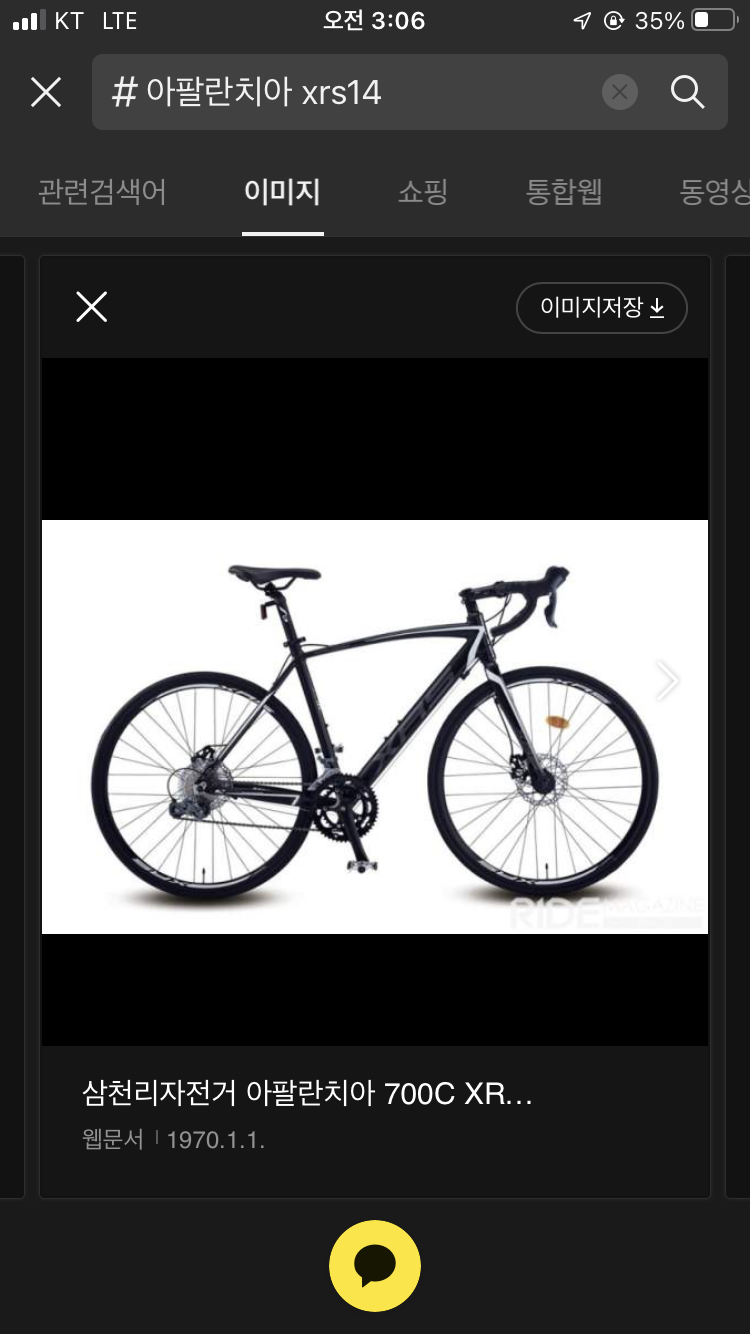Open the 통합웹 tab
The image size is (750, 1334).
pyautogui.click(x=564, y=191)
